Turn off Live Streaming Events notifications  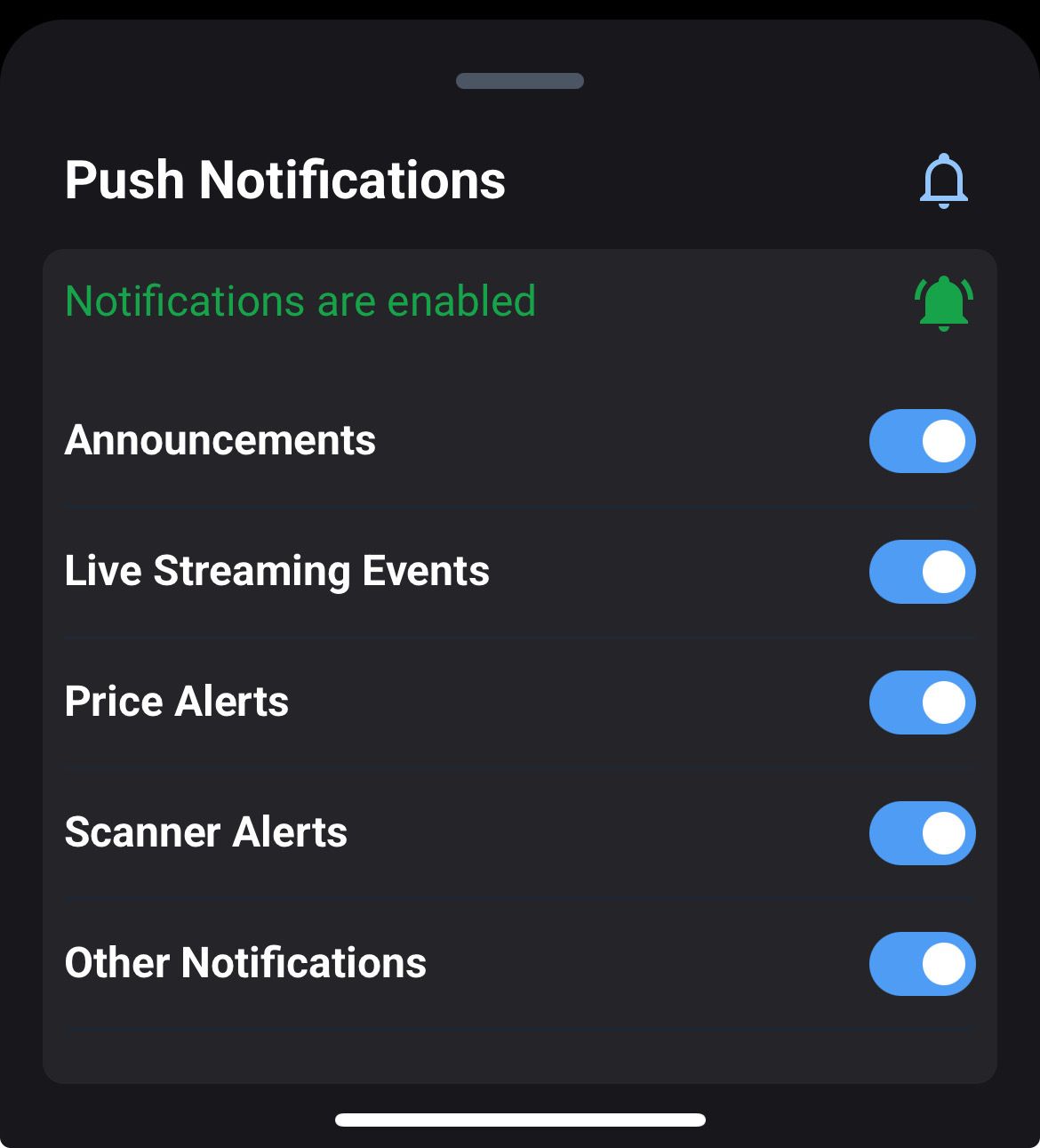coord(922,572)
